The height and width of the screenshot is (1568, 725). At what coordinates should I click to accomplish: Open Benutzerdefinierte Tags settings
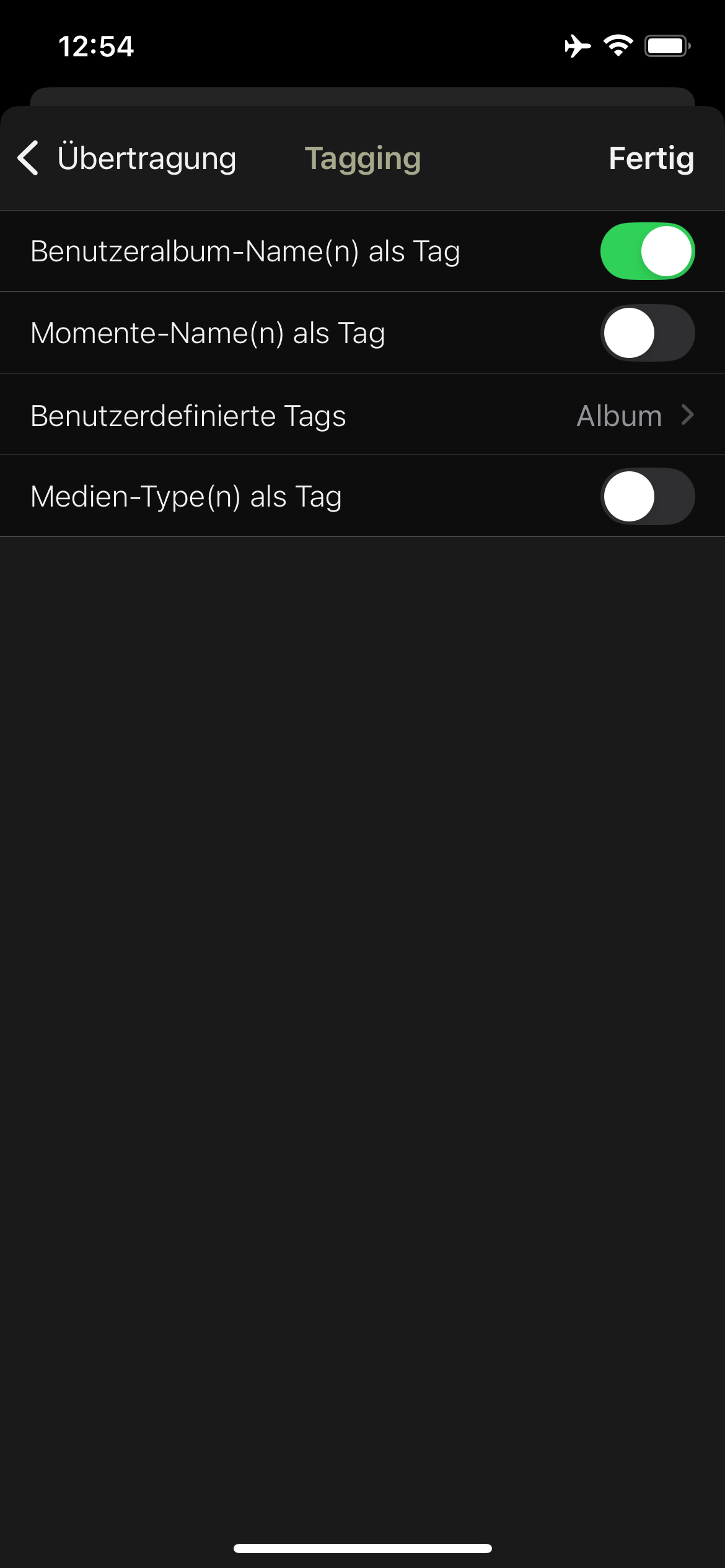click(362, 415)
